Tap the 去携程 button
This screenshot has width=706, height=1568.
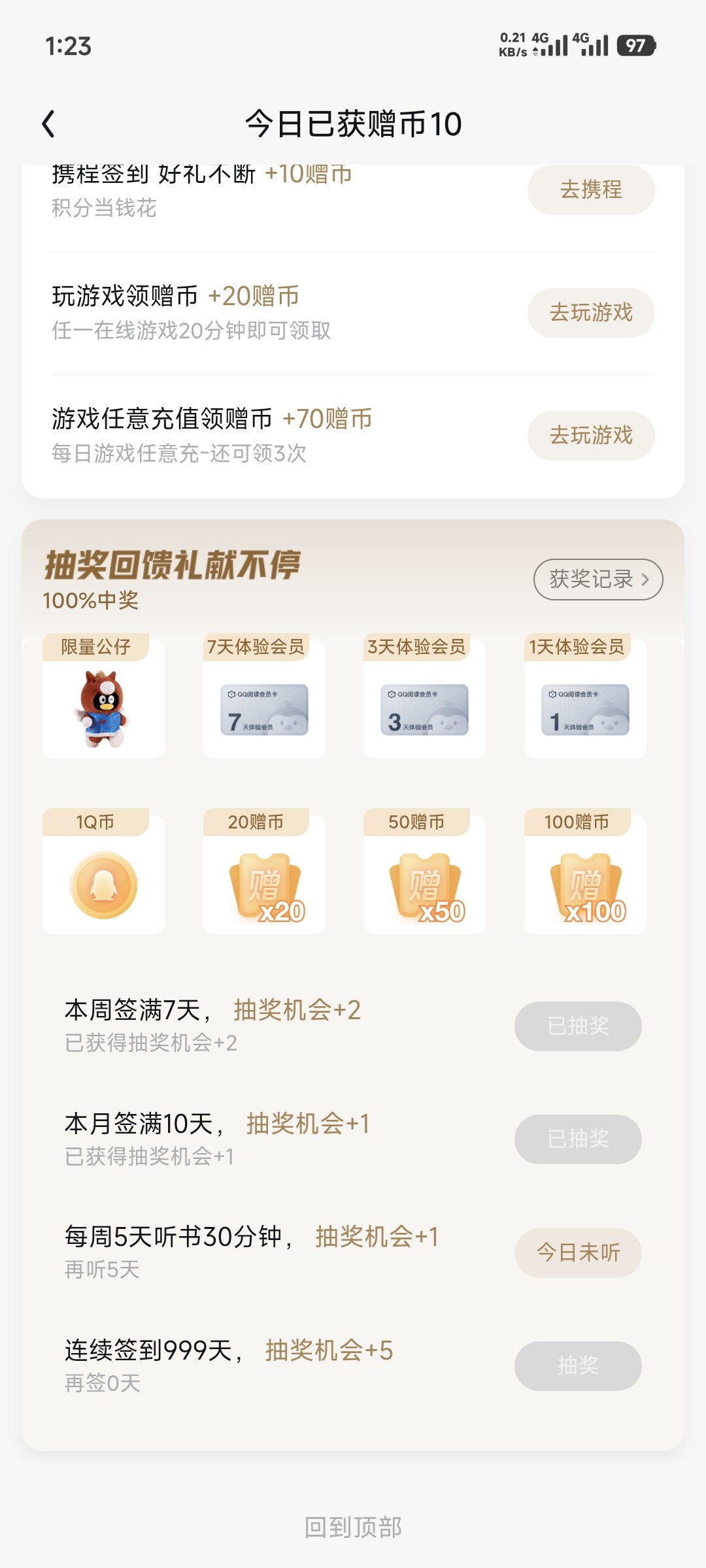click(591, 190)
